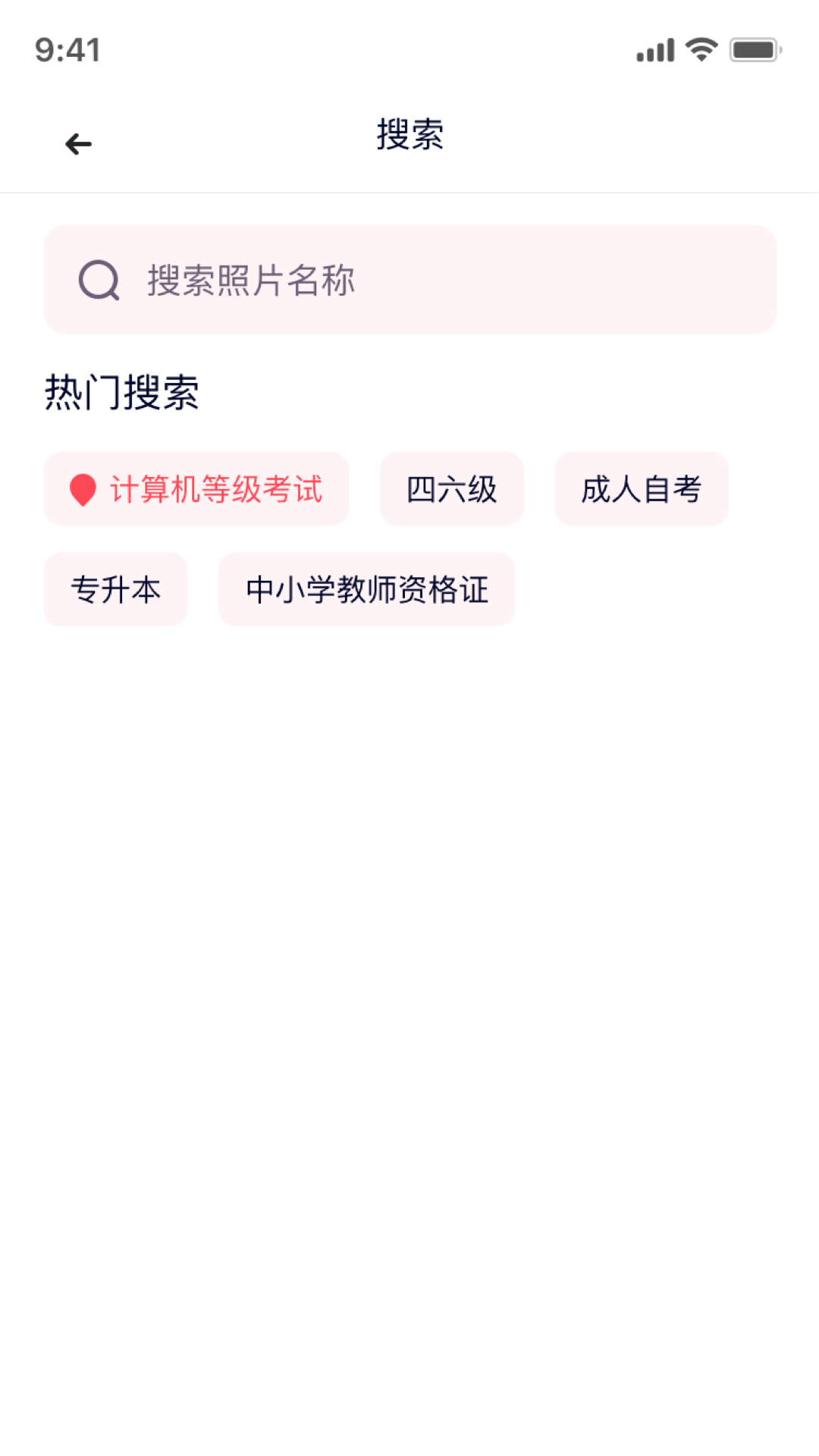This screenshot has height=1456, width=819.
Task: Click the cellular signal icon
Action: pos(656,48)
